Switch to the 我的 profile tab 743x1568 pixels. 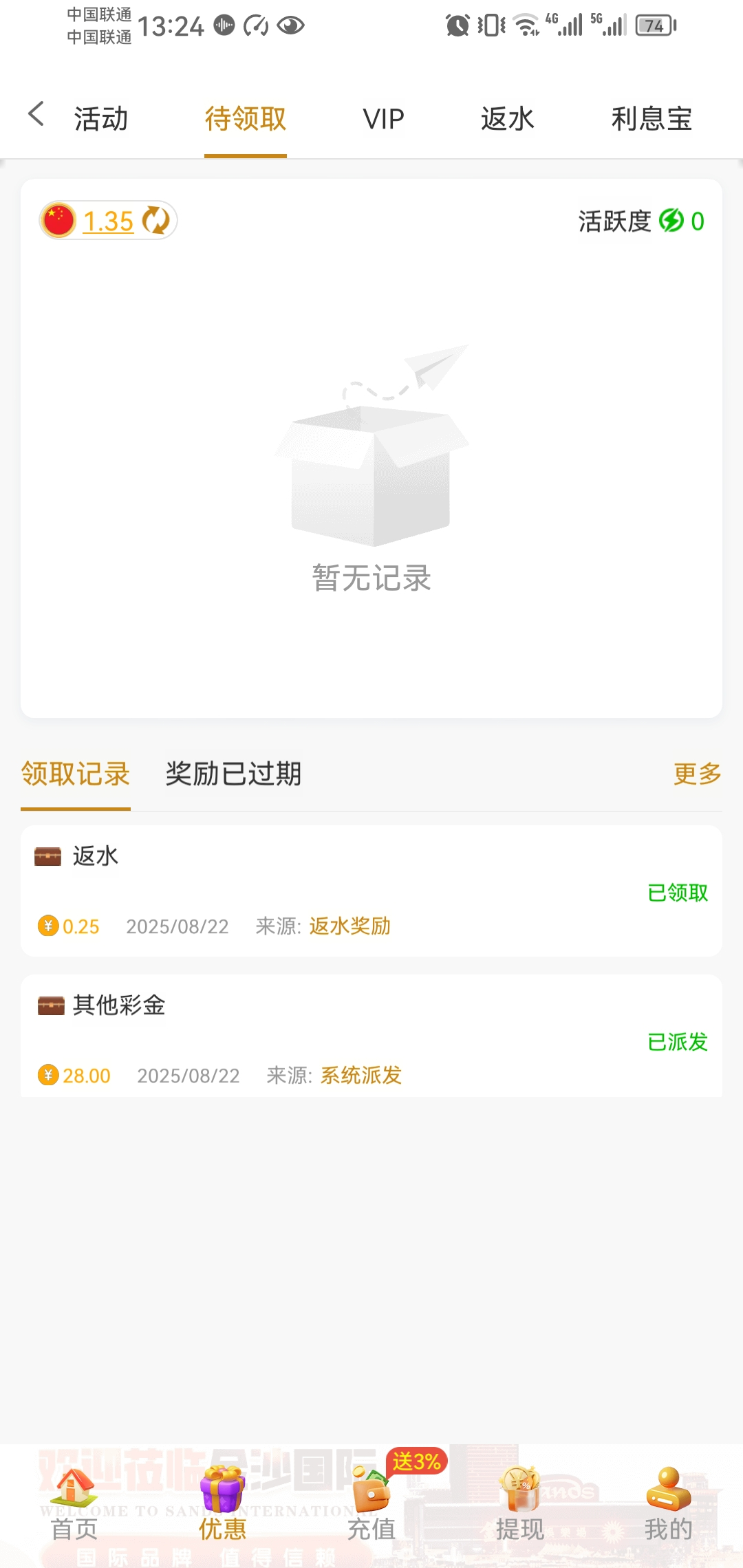point(668,1506)
